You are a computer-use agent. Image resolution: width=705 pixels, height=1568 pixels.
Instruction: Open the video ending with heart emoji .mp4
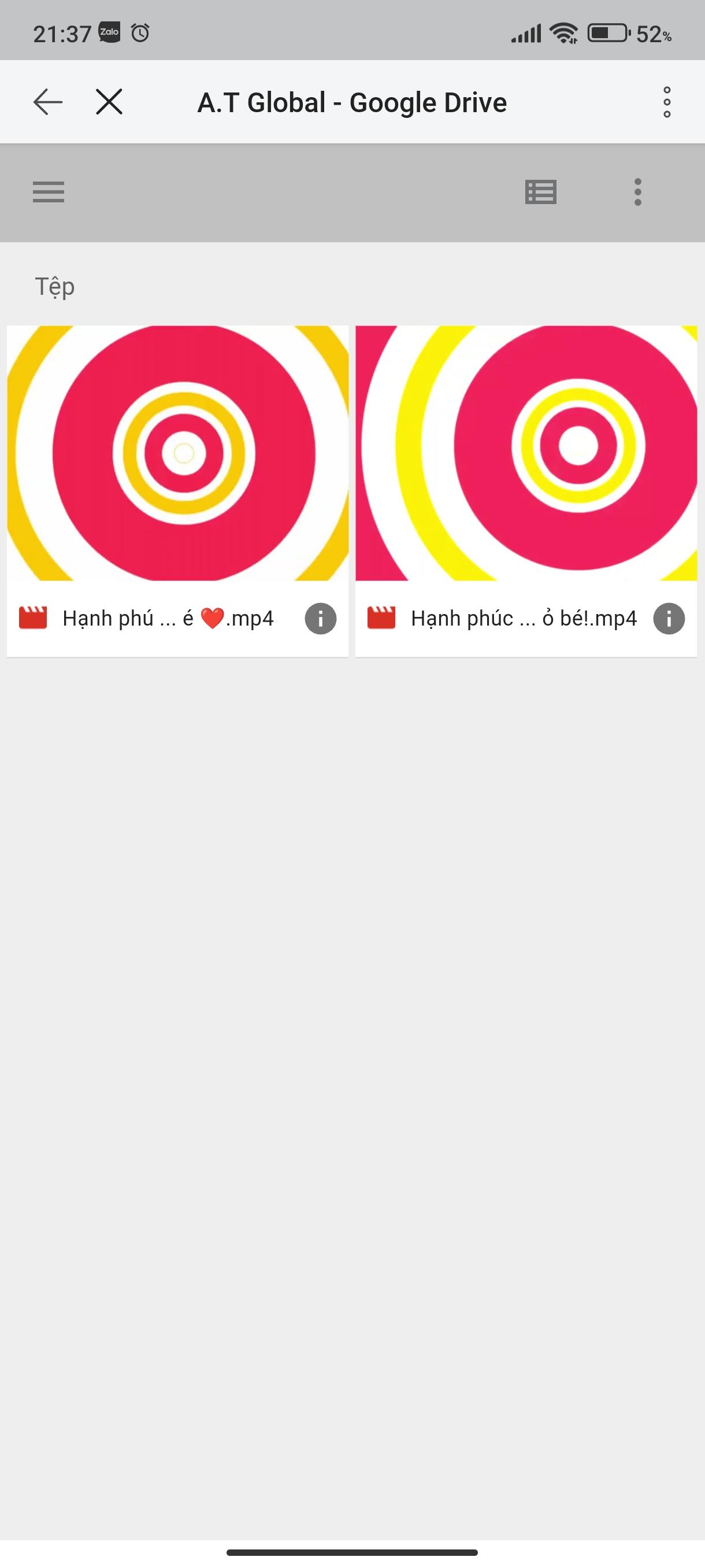point(177,453)
